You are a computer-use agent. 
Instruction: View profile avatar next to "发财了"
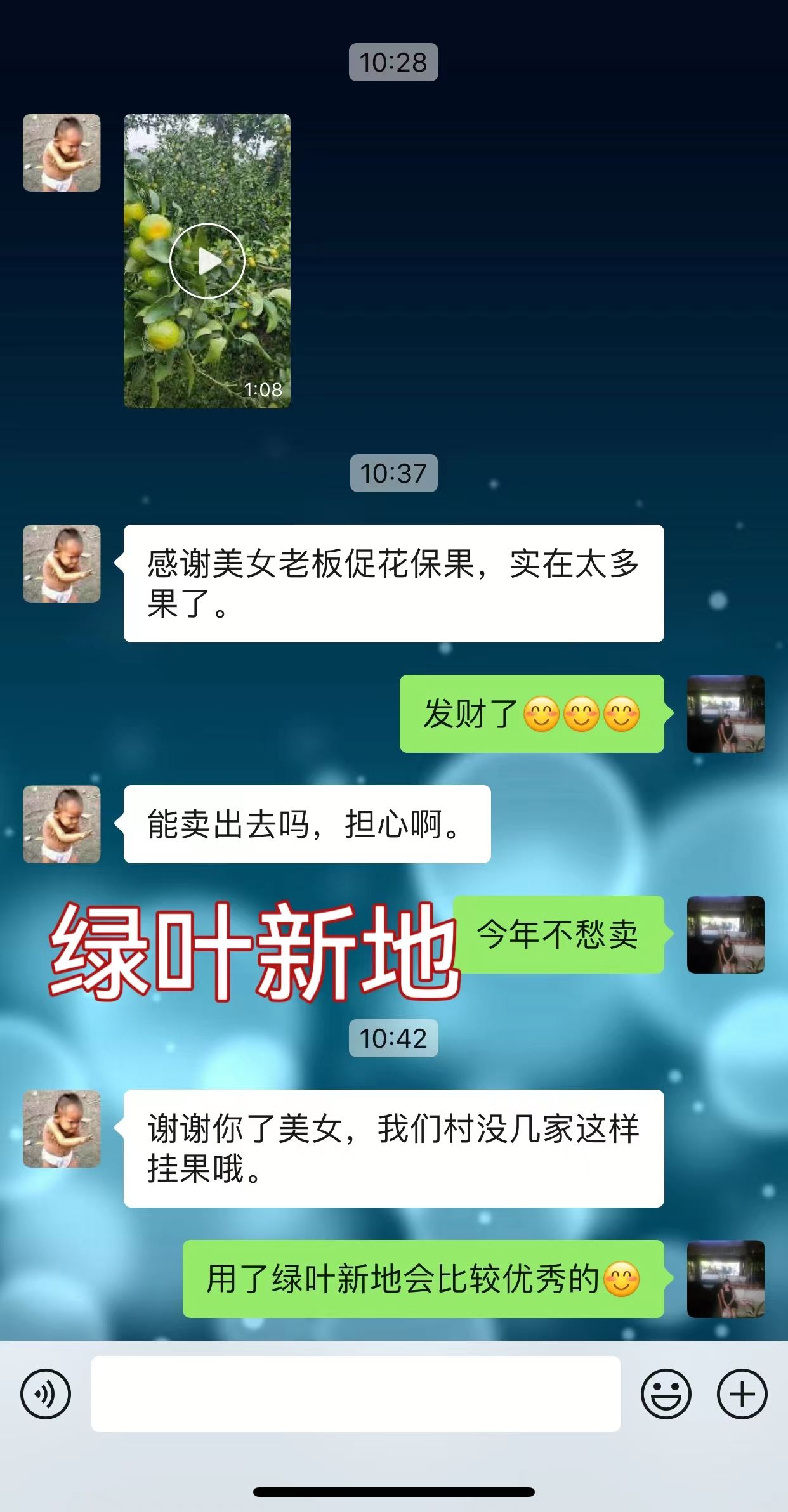click(726, 714)
